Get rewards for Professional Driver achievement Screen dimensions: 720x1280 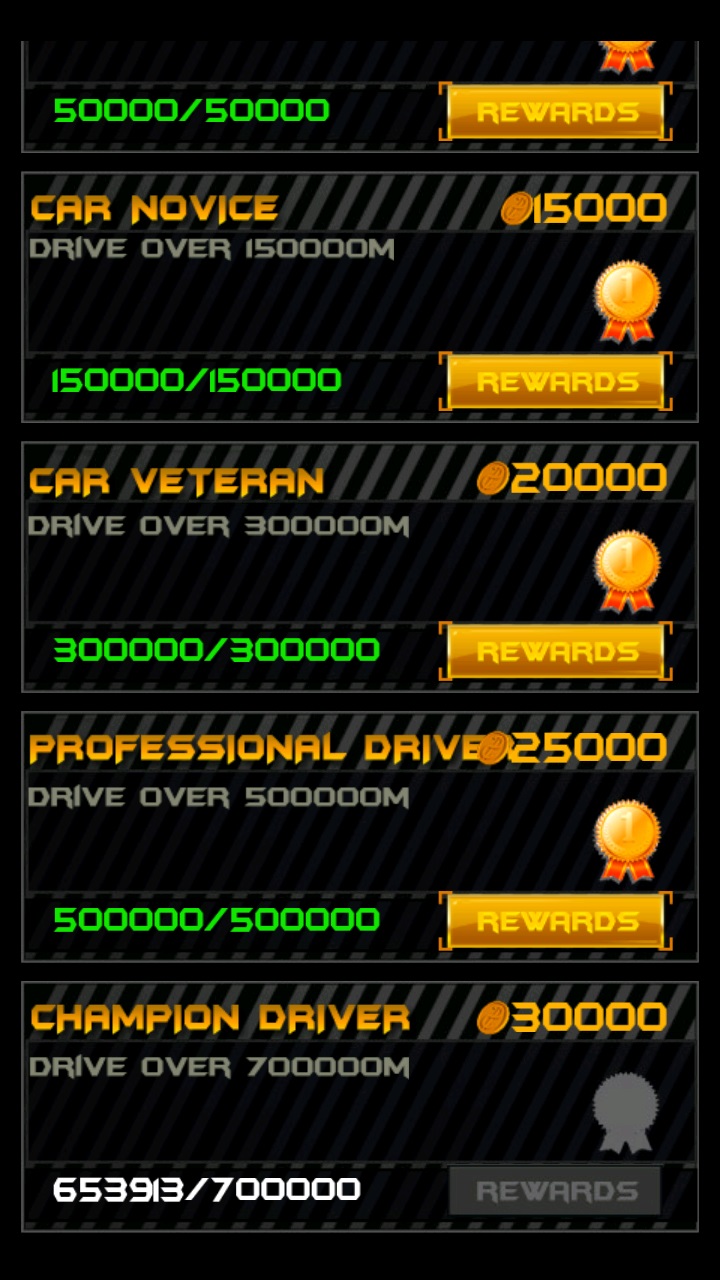click(x=555, y=922)
